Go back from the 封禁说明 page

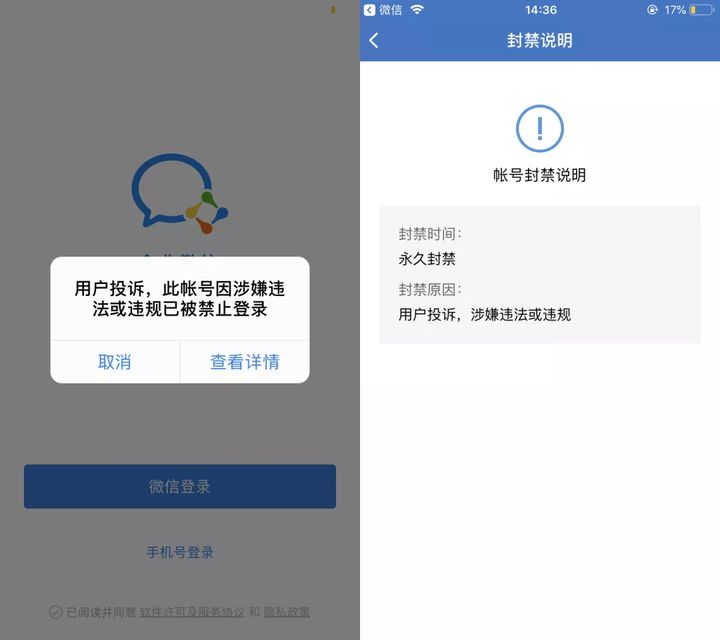click(x=374, y=40)
